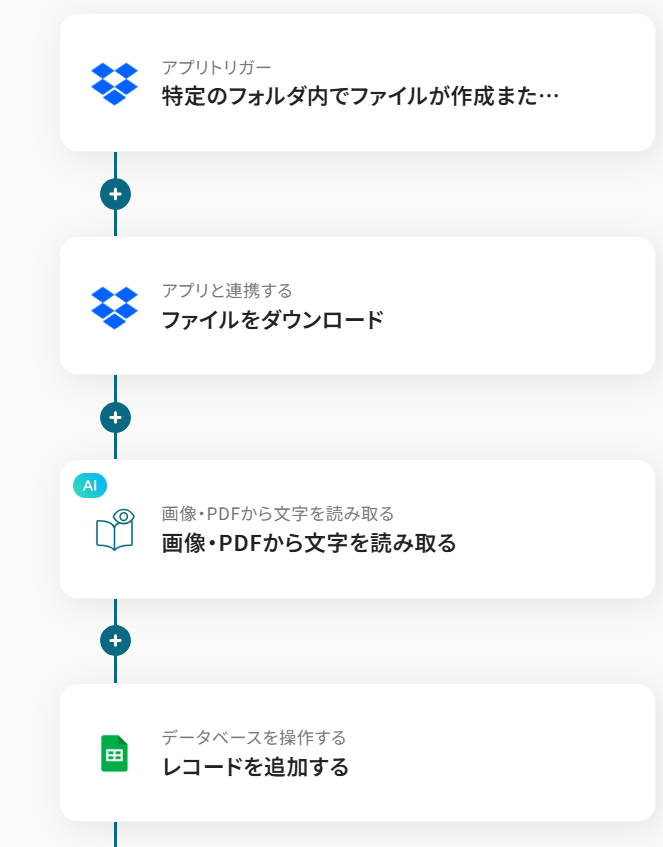Open the レコードを追加する step card

[x=357, y=753]
